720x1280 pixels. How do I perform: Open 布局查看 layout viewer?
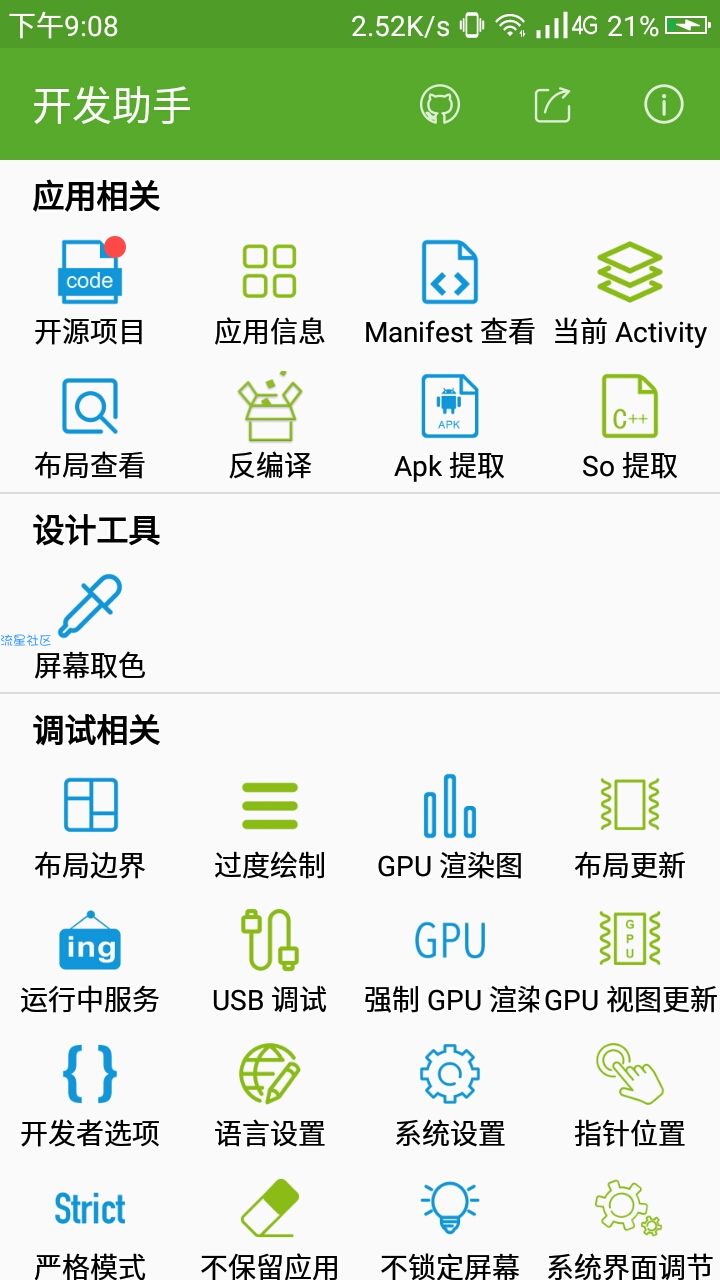[x=90, y=427]
